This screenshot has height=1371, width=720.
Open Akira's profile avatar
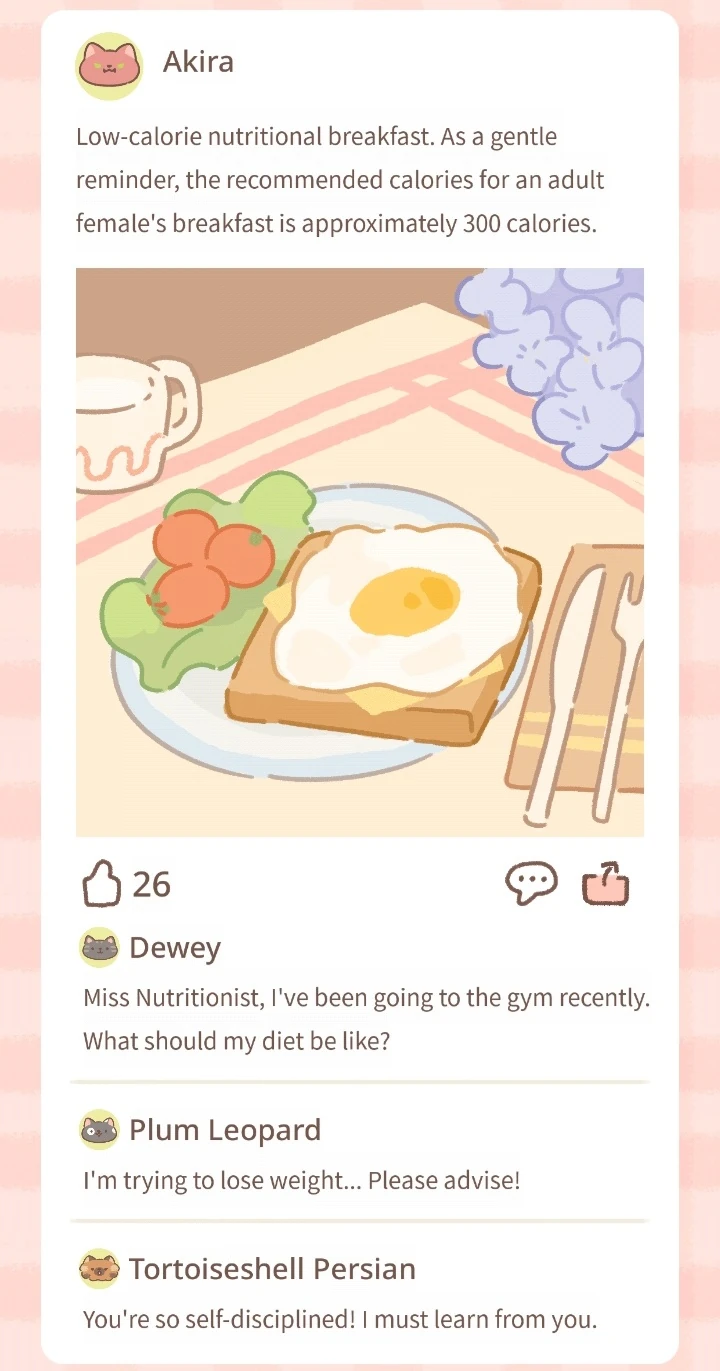coord(109,66)
